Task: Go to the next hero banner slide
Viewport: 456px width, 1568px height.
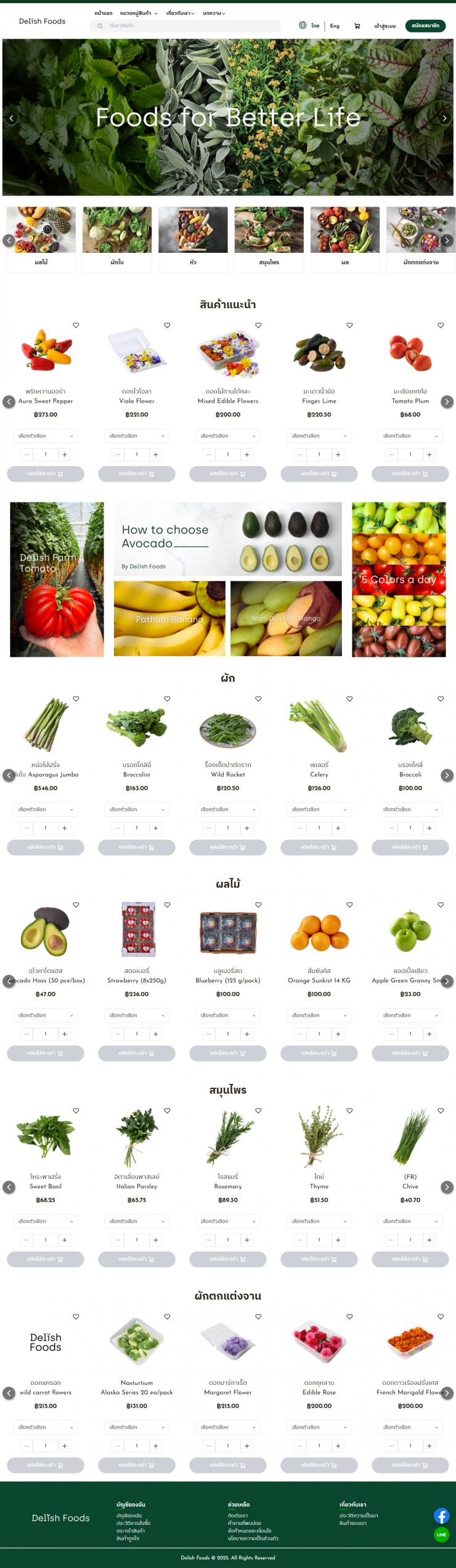Action: pos(444,118)
